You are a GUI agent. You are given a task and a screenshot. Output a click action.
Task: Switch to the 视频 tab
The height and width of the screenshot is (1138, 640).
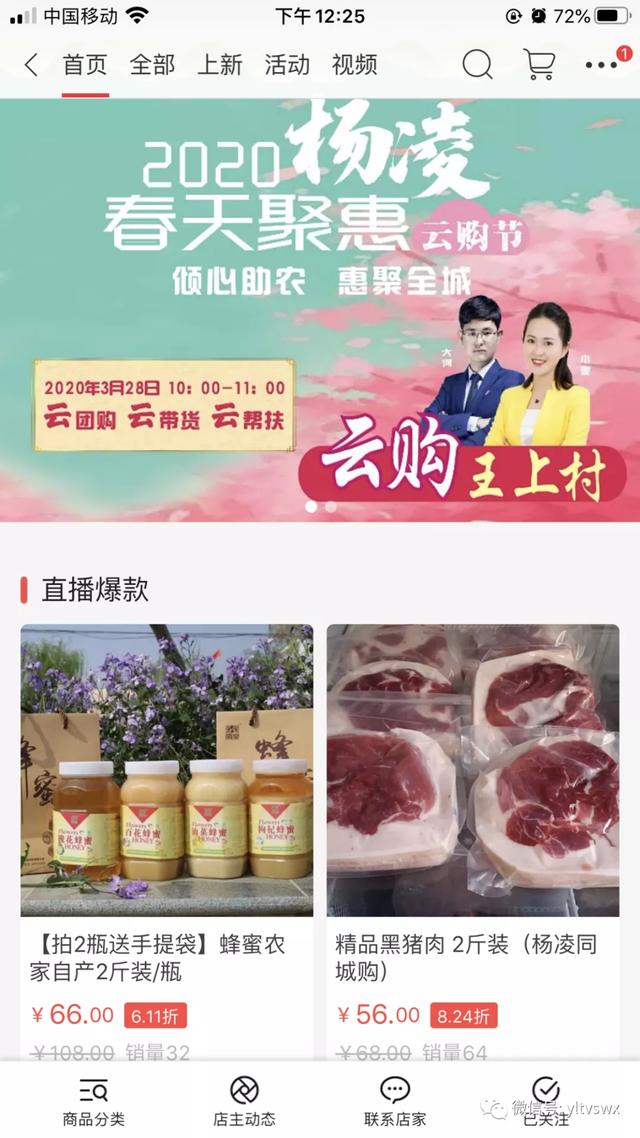[354, 65]
